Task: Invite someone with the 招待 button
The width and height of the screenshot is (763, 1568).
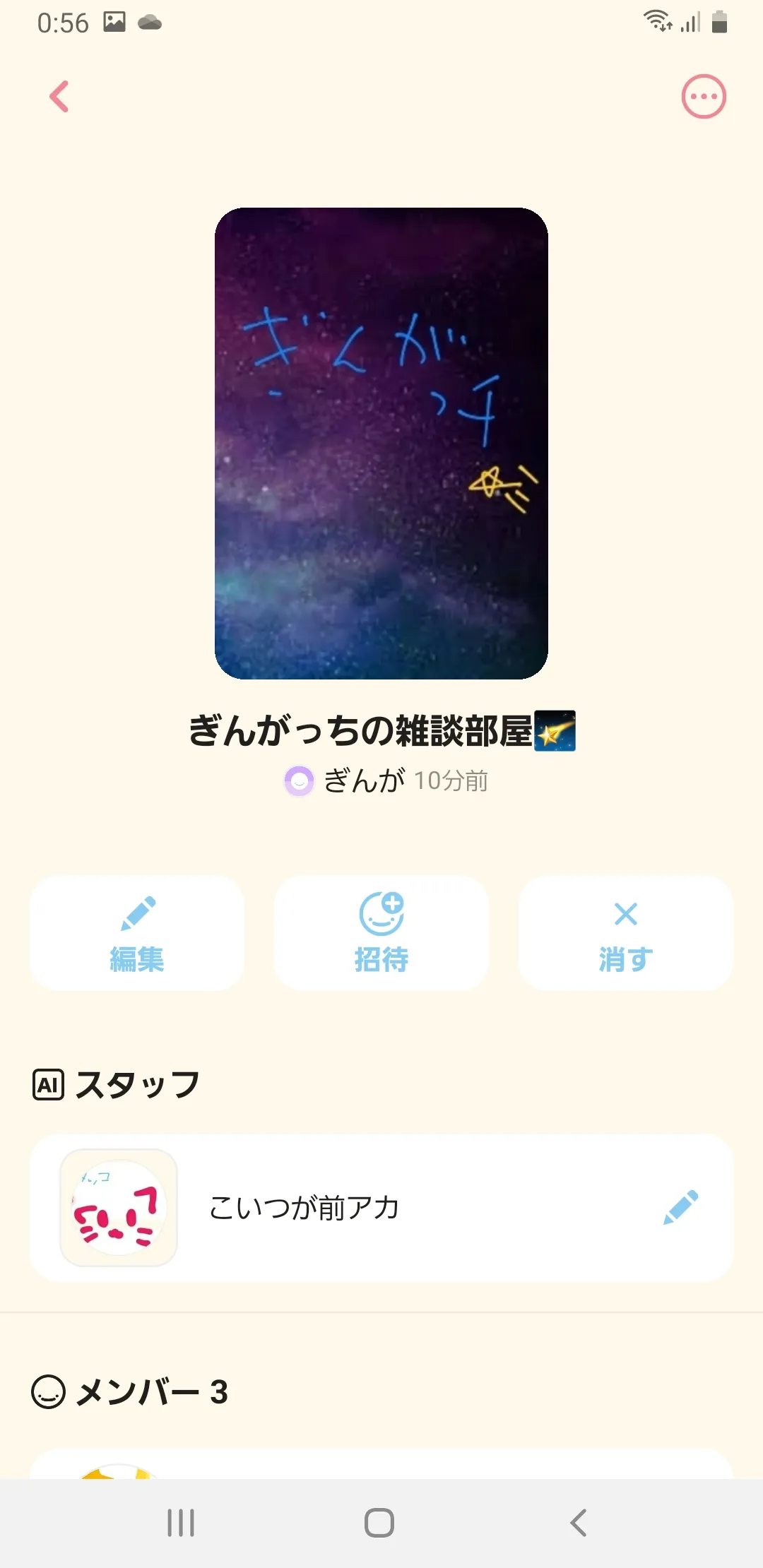Action: click(x=381, y=932)
